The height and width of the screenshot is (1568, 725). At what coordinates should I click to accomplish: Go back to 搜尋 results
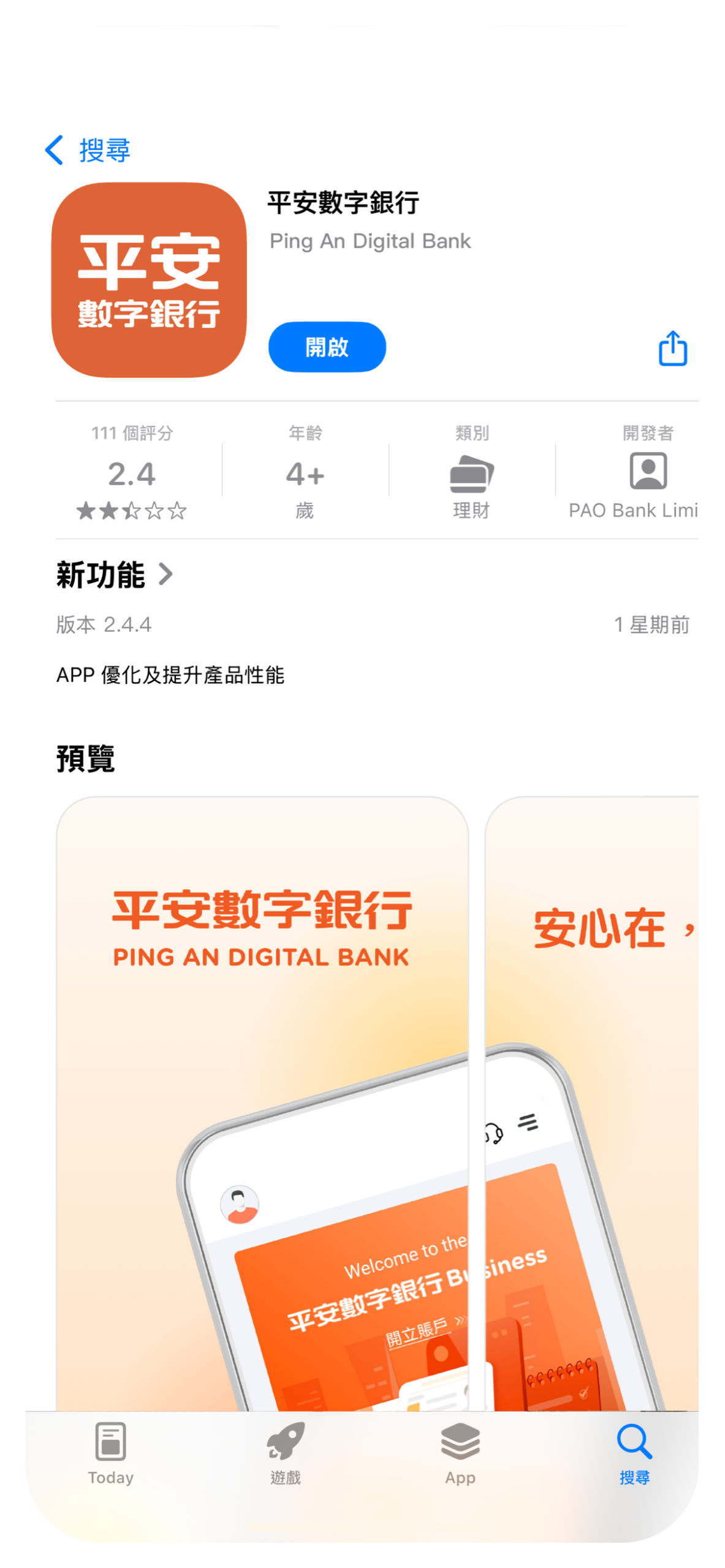pyautogui.click(x=88, y=150)
